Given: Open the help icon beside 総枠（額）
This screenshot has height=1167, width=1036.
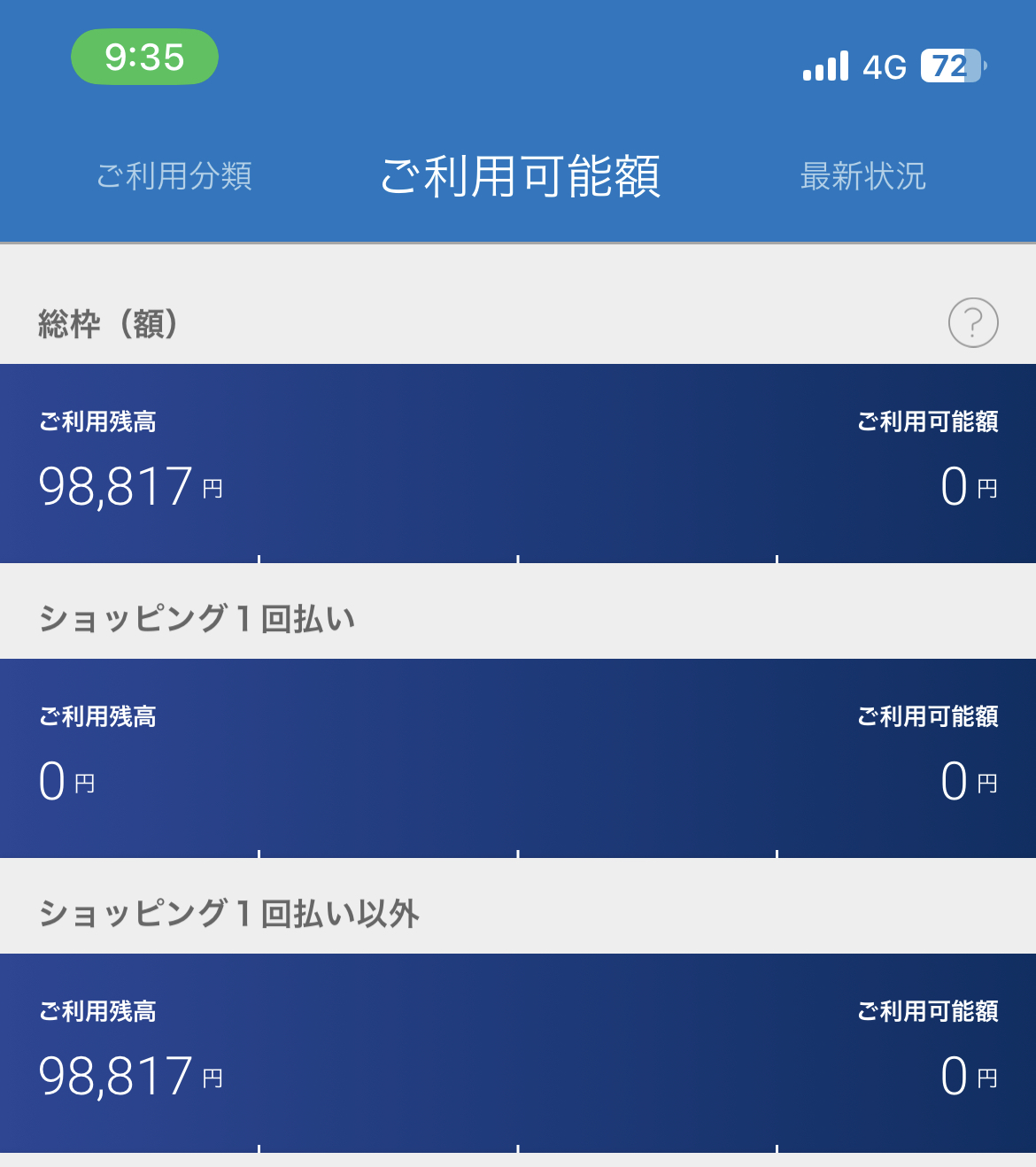Looking at the screenshot, I should pos(973,323).
